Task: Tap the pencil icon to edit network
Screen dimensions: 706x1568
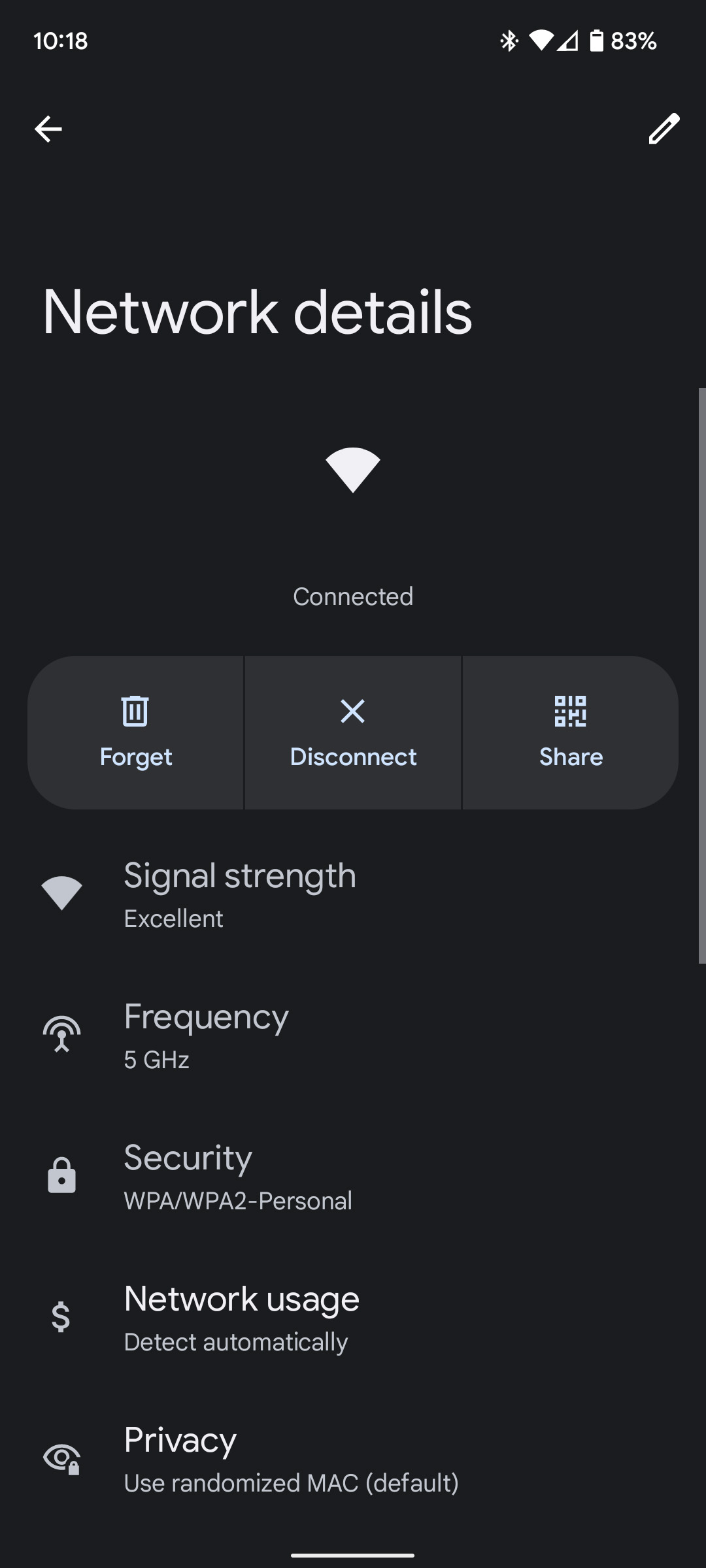Action: click(x=664, y=129)
